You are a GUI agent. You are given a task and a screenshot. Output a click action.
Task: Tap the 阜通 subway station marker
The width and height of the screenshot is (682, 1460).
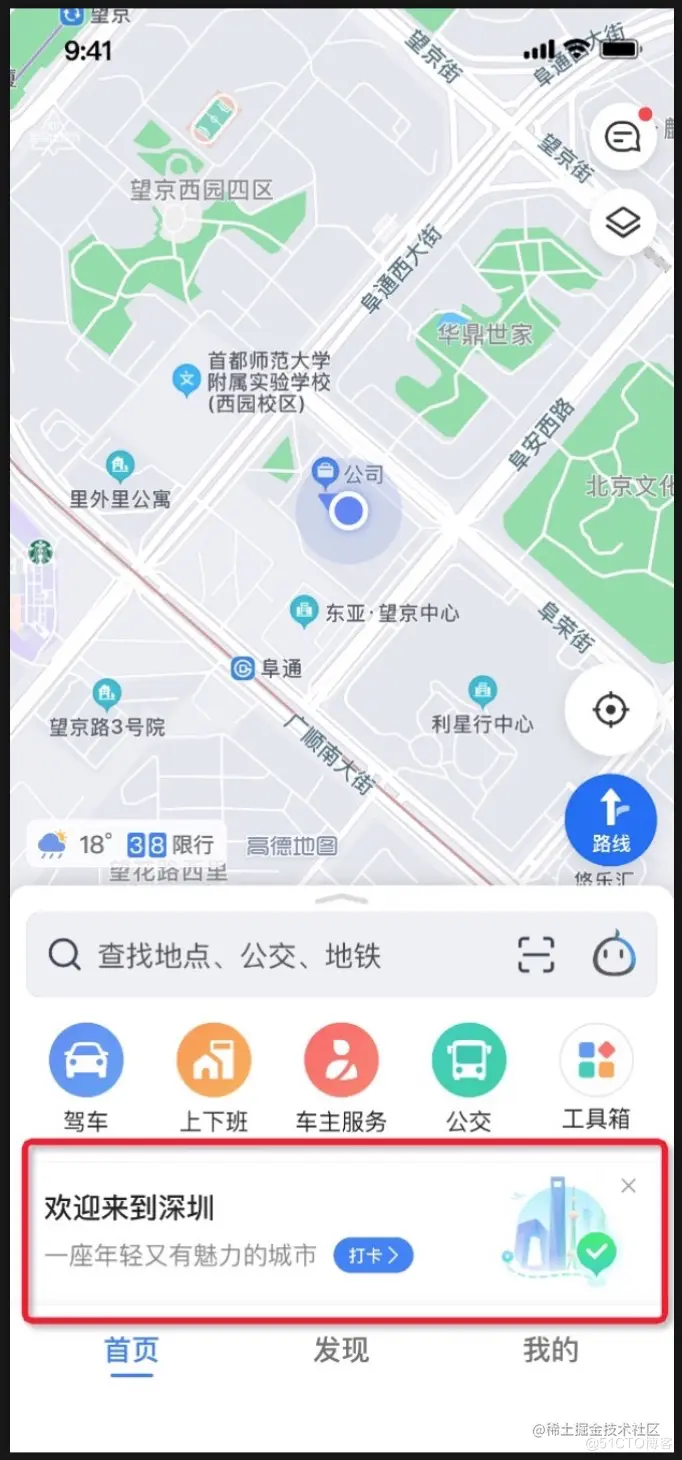(x=266, y=668)
